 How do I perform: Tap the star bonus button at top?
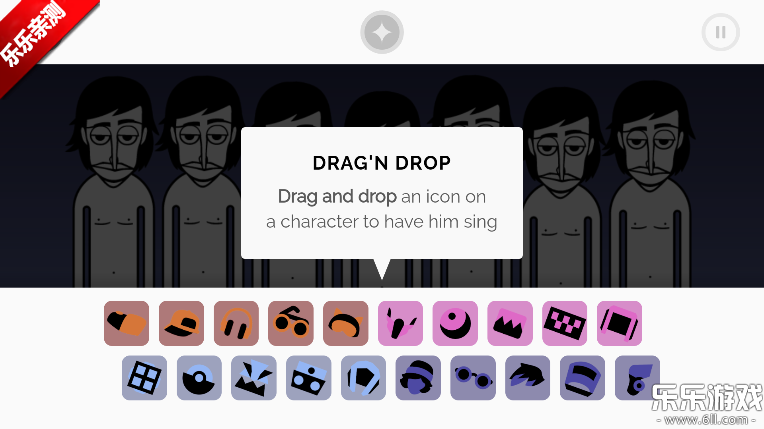382,33
